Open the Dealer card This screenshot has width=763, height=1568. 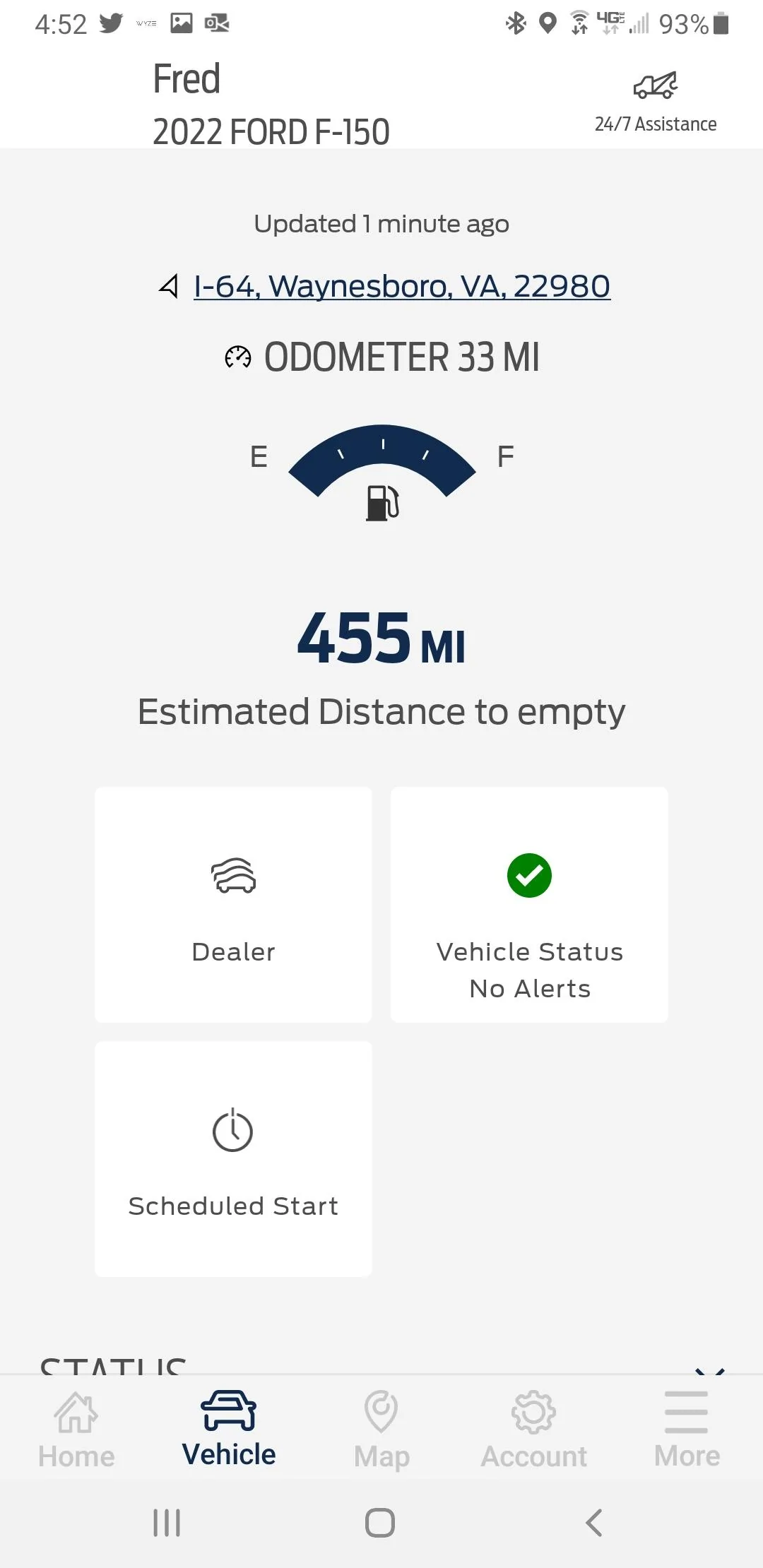tap(233, 904)
